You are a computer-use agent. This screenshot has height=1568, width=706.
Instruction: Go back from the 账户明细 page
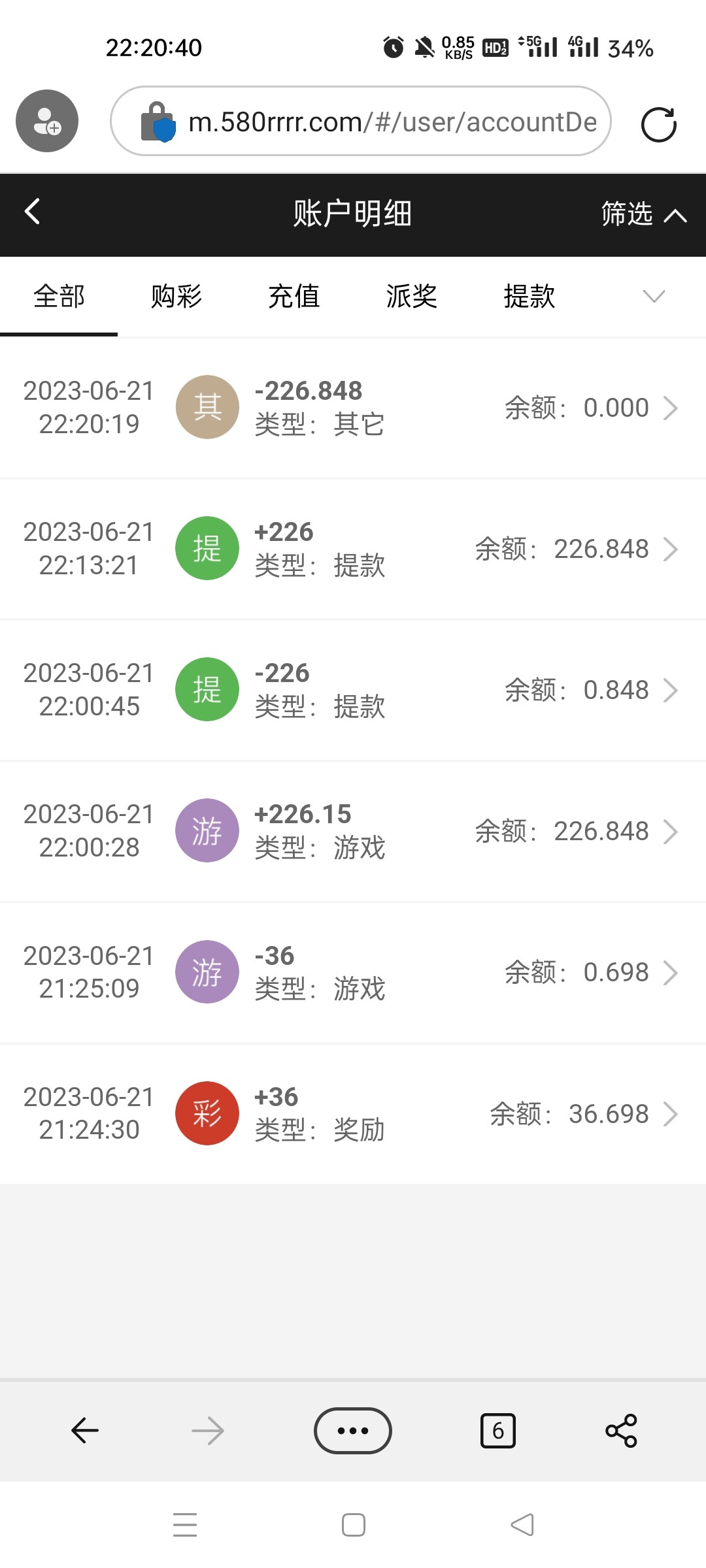pos(33,212)
